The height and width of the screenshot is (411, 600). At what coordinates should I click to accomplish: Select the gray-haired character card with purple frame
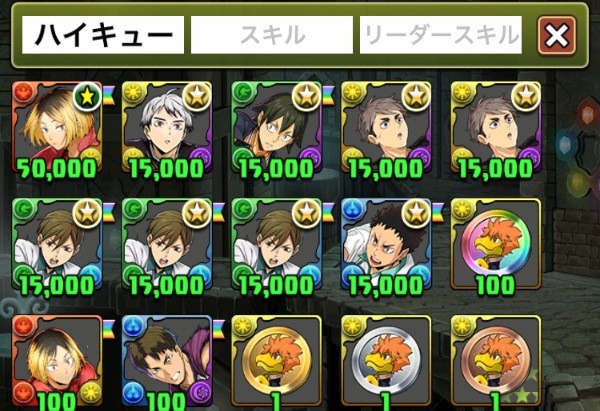pos(166,130)
